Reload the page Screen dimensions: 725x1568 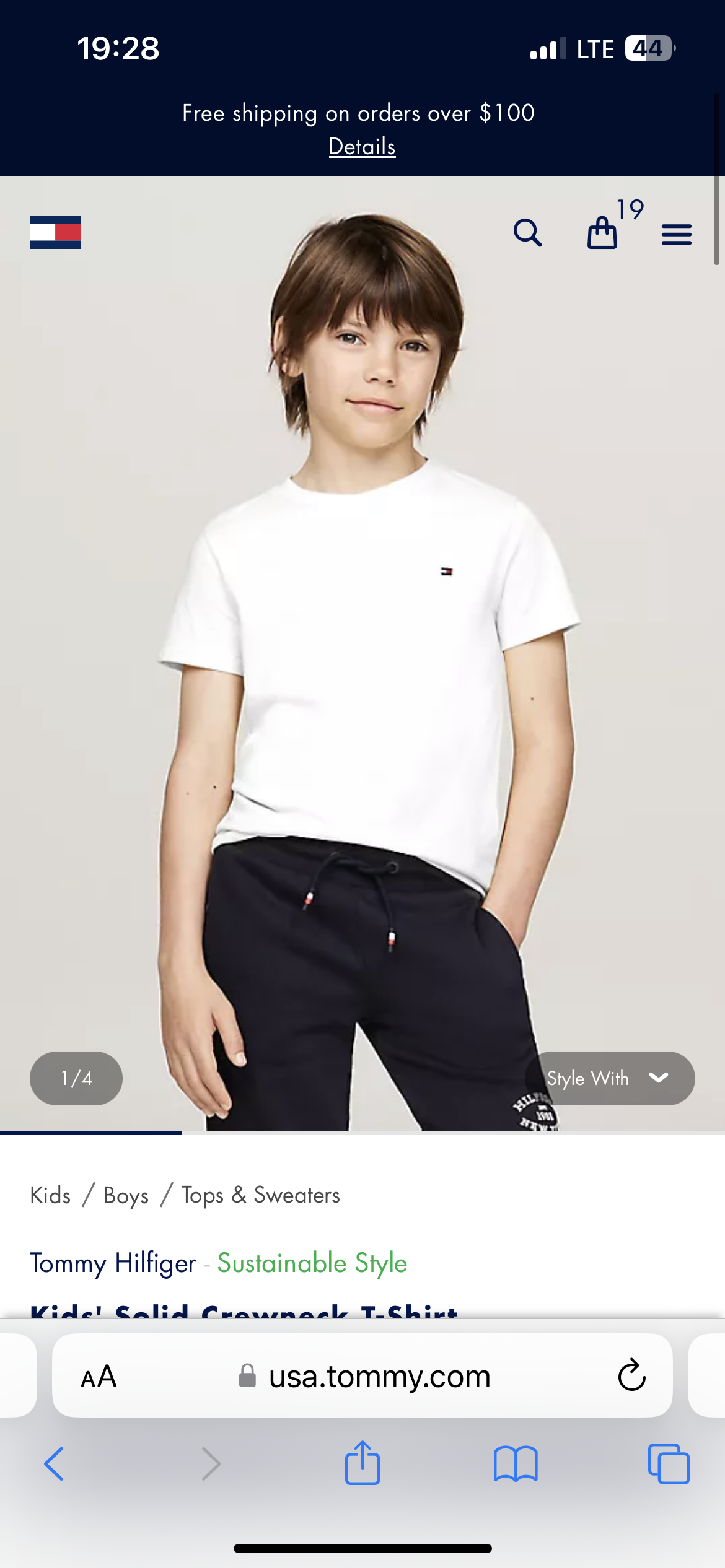(x=631, y=1375)
